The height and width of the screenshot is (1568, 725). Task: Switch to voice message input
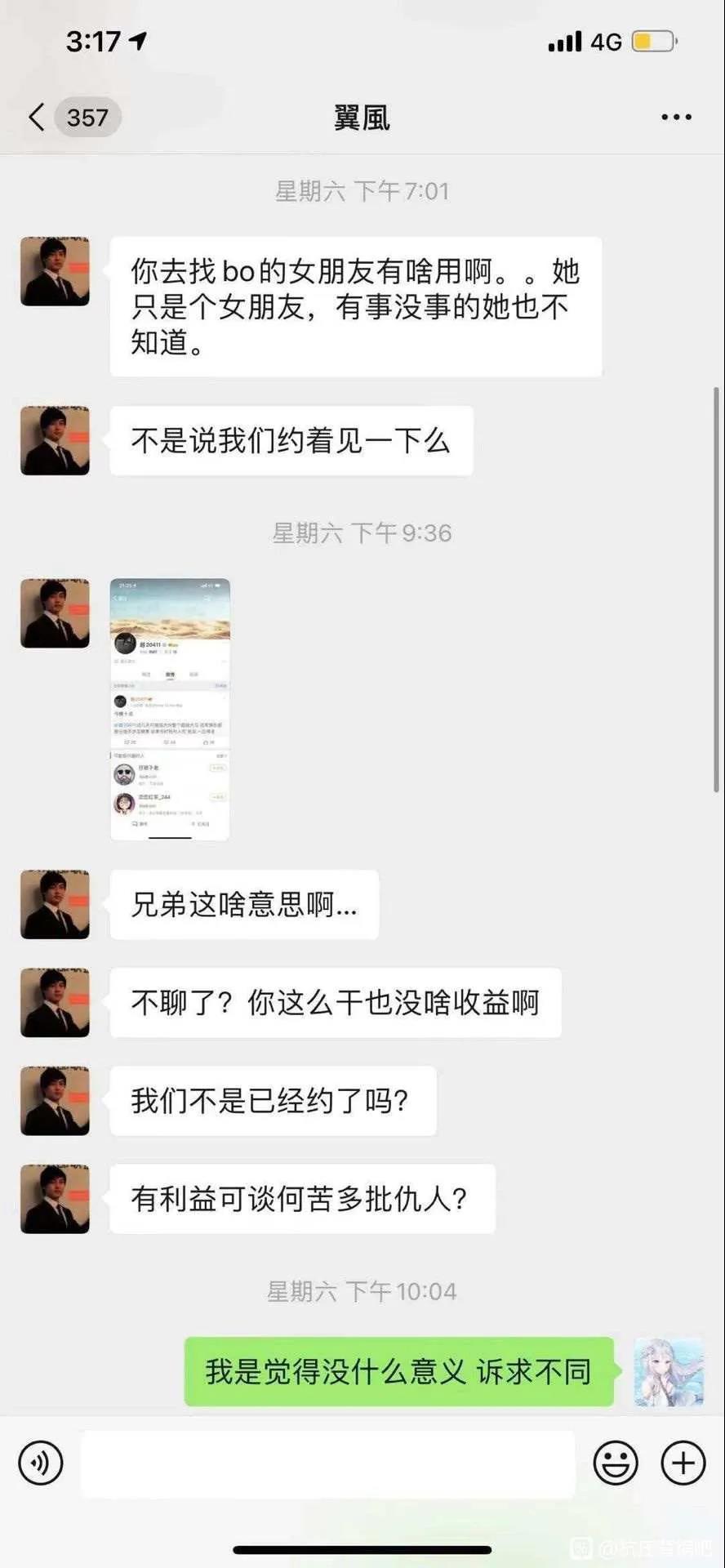(x=40, y=1462)
